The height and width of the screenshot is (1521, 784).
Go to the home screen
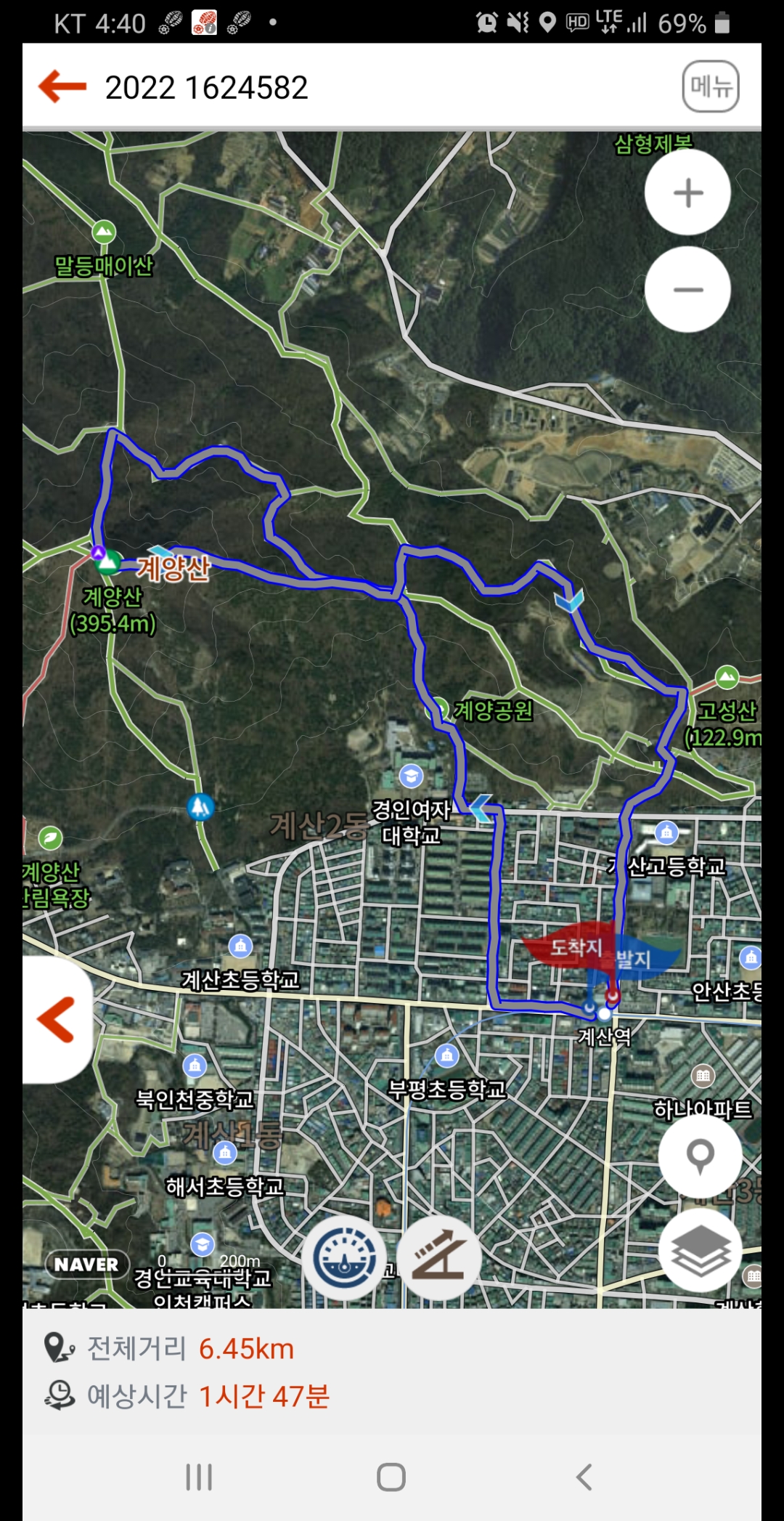[391, 1477]
